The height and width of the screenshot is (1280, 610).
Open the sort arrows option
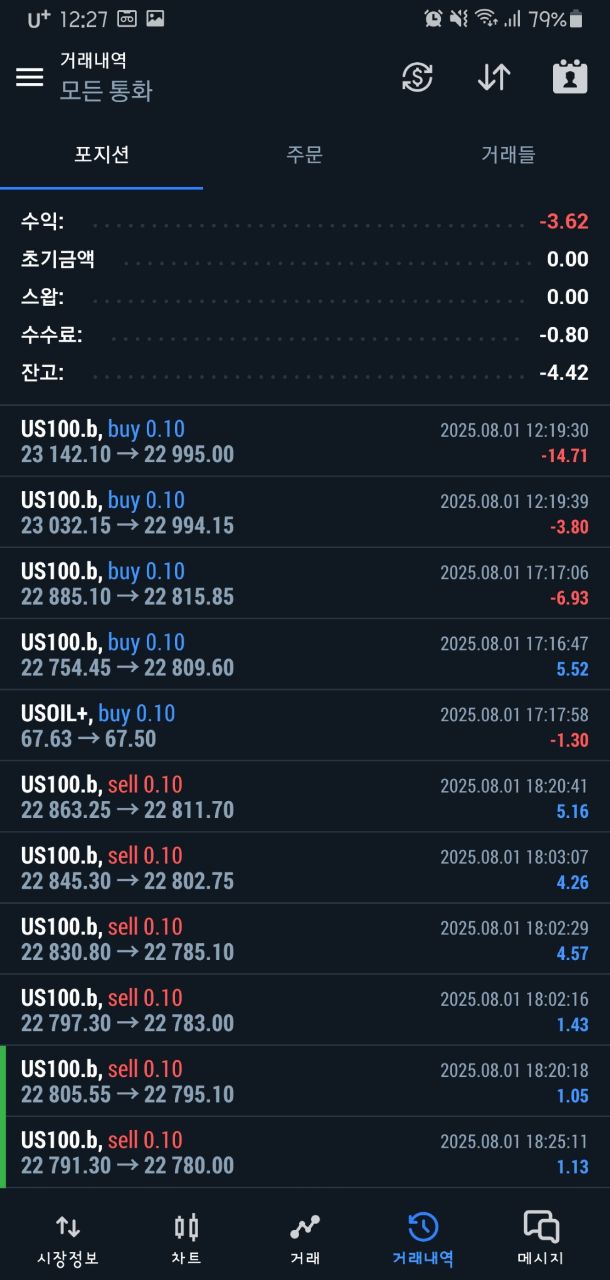click(494, 77)
